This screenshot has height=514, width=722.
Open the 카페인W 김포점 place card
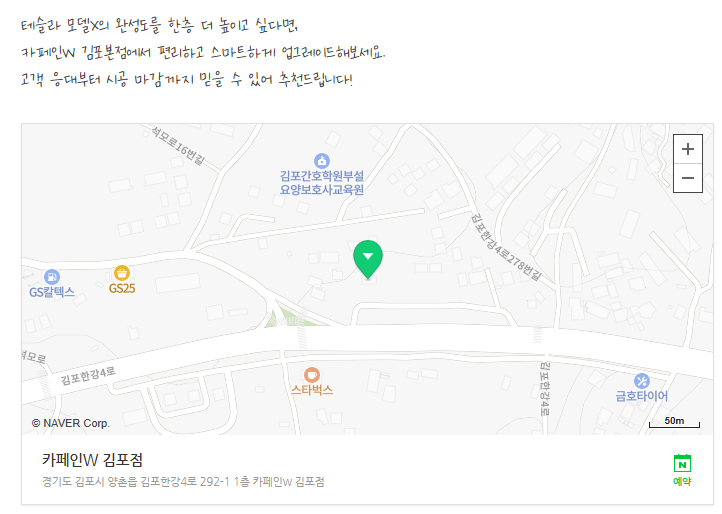pos(93,461)
